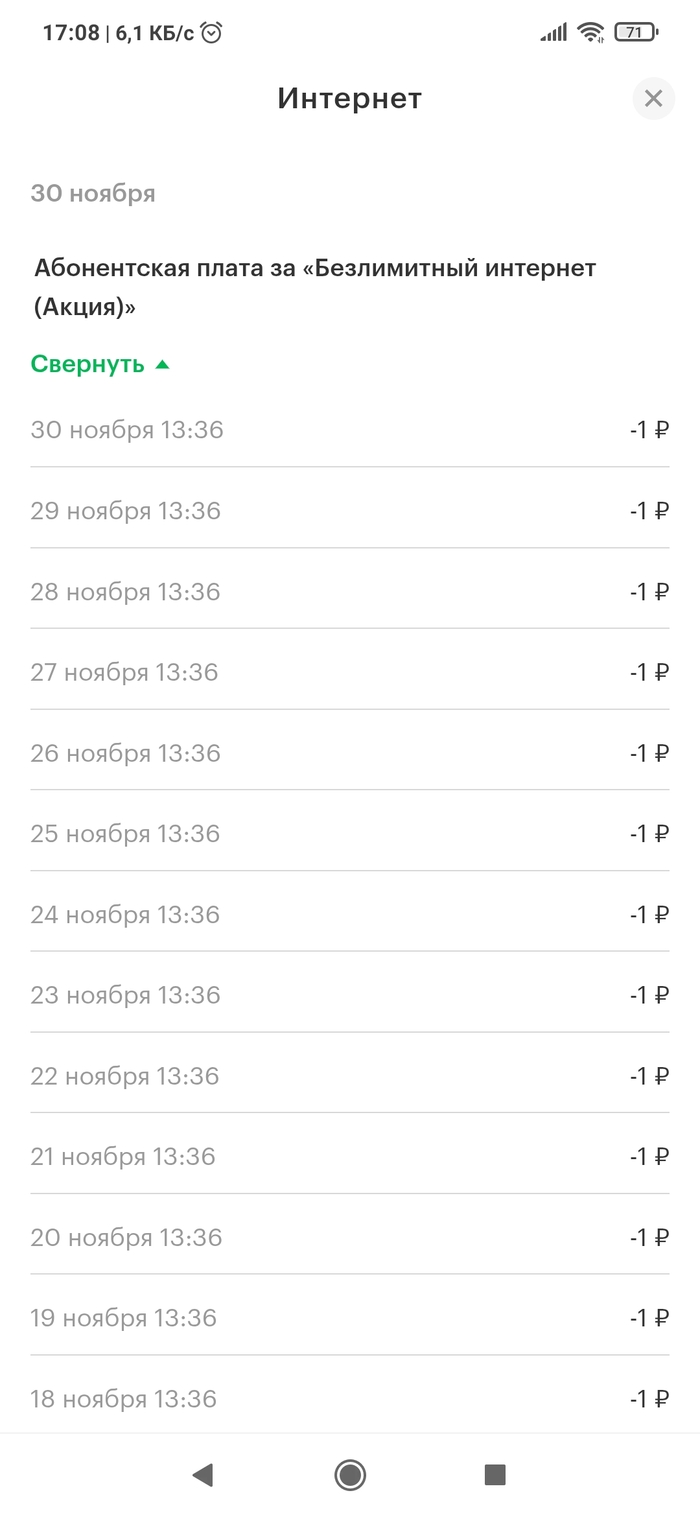Viewport: 700px width, 1517px height.
Task: Go to the home screen
Action: coord(350,1474)
